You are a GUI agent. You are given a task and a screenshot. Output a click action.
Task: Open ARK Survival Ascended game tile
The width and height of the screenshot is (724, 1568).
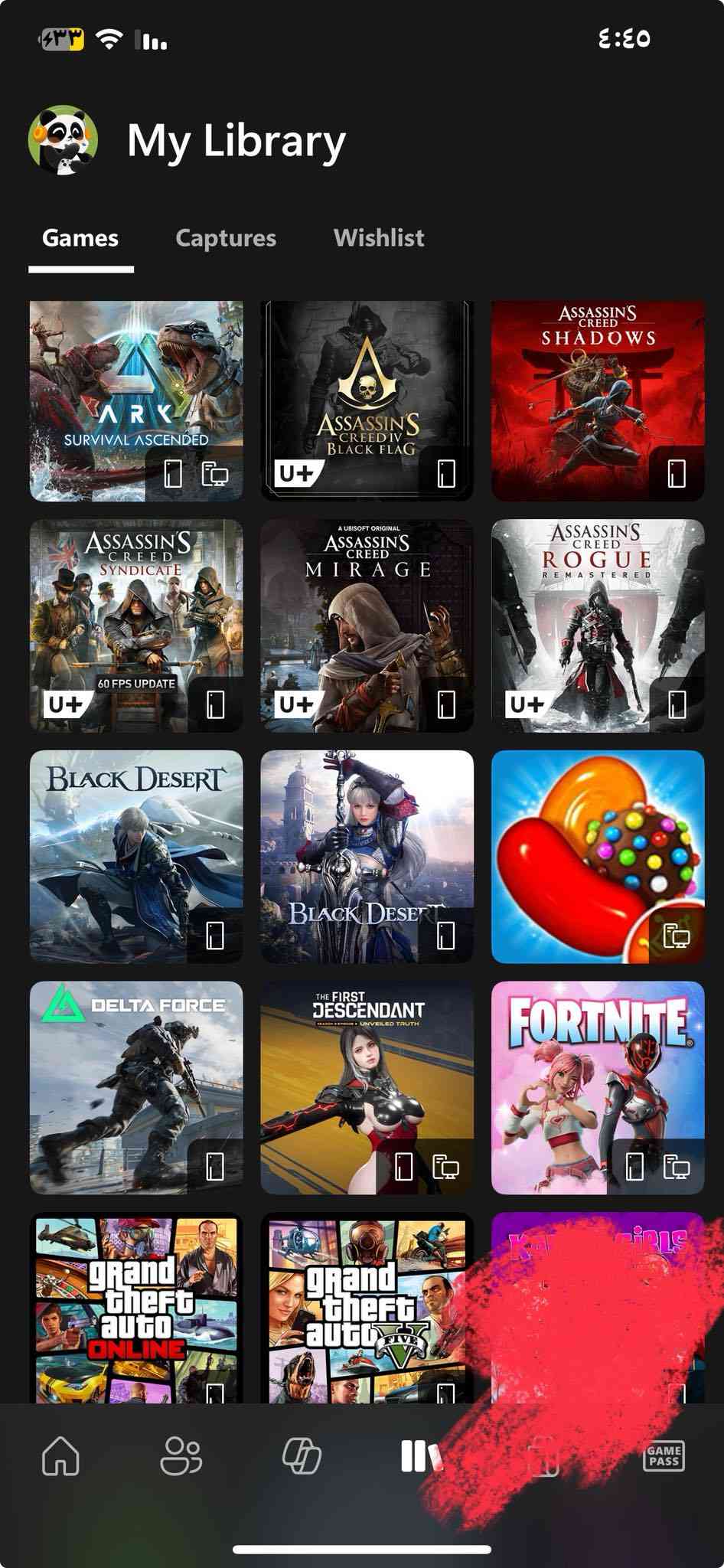(136, 400)
